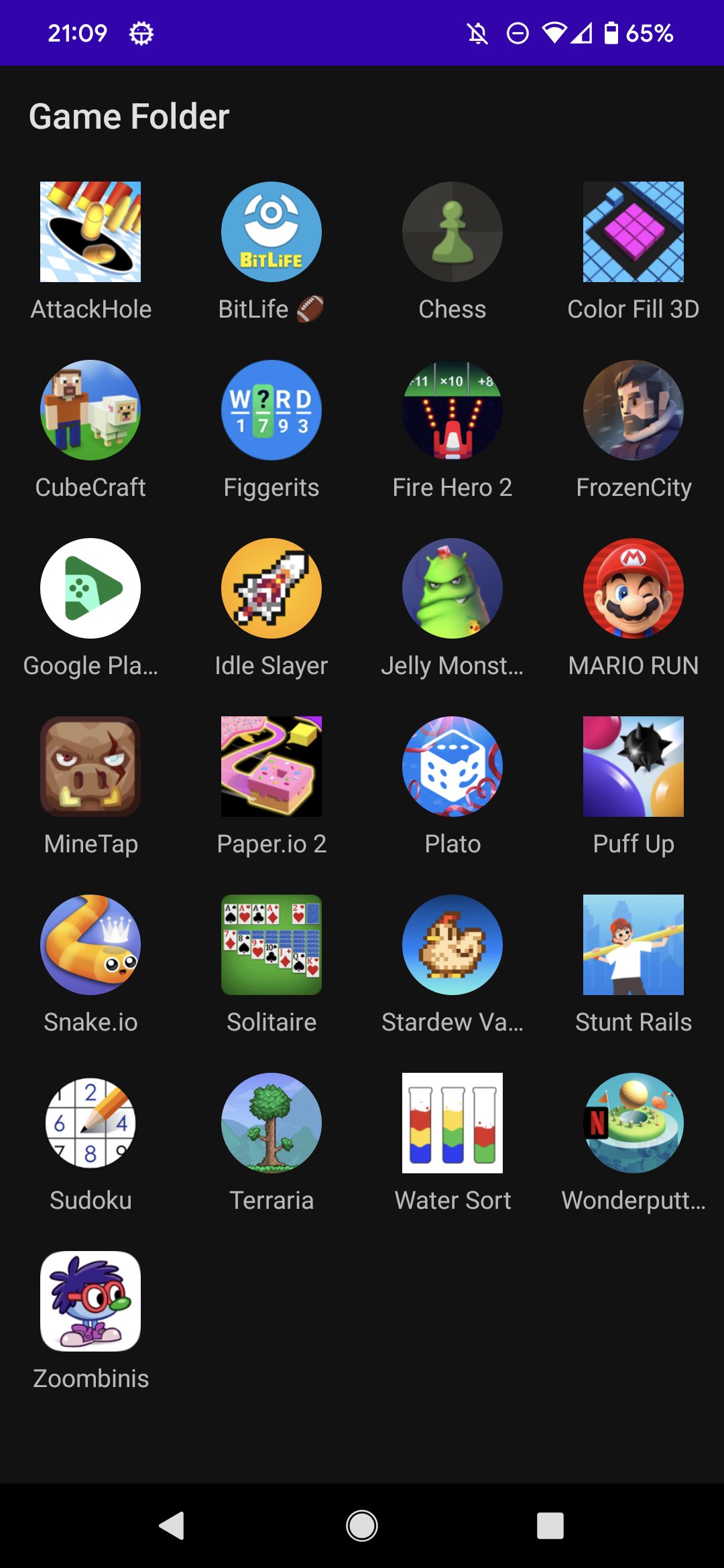Open FrozenCity survival game
Viewport: 724px width, 1568px height.
(x=633, y=410)
